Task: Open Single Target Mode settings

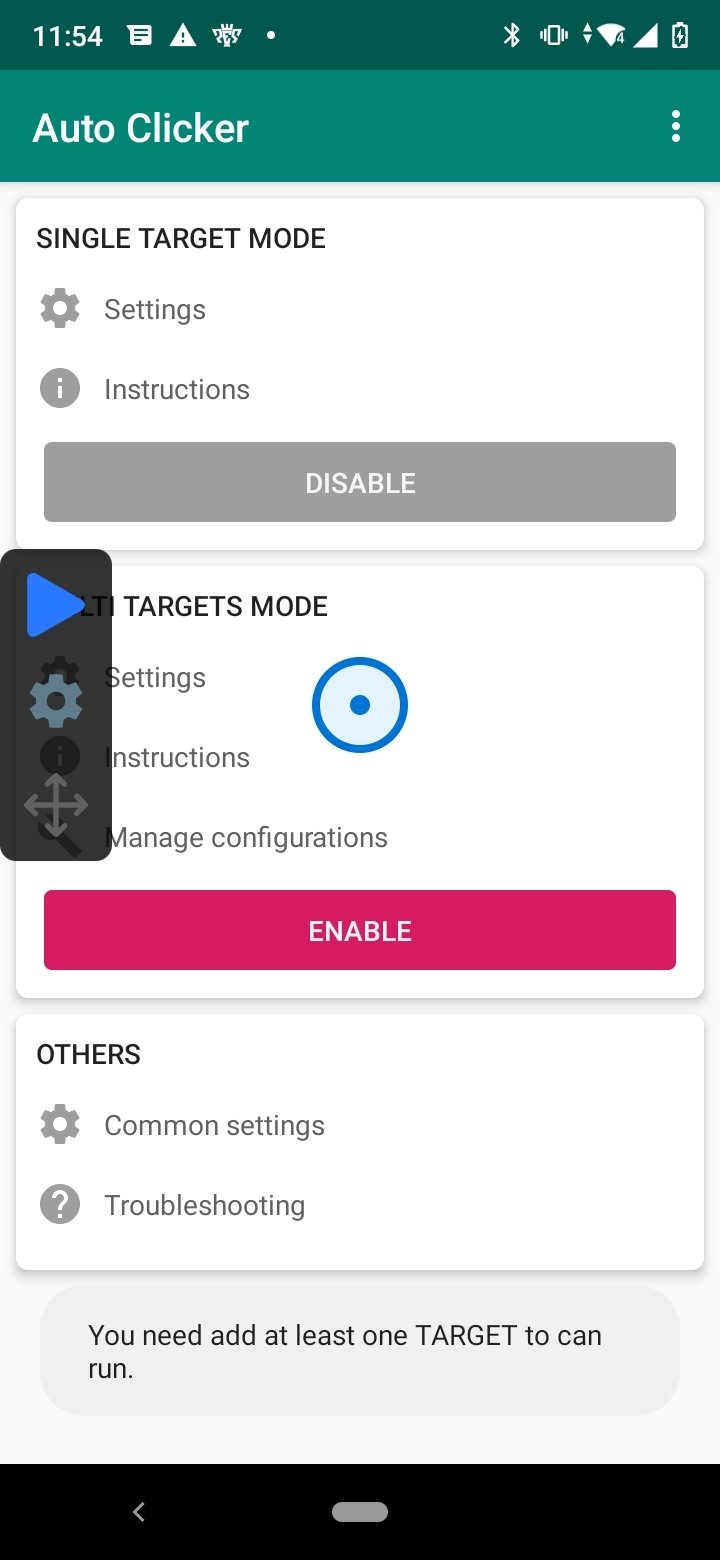Action: pyautogui.click(x=154, y=309)
